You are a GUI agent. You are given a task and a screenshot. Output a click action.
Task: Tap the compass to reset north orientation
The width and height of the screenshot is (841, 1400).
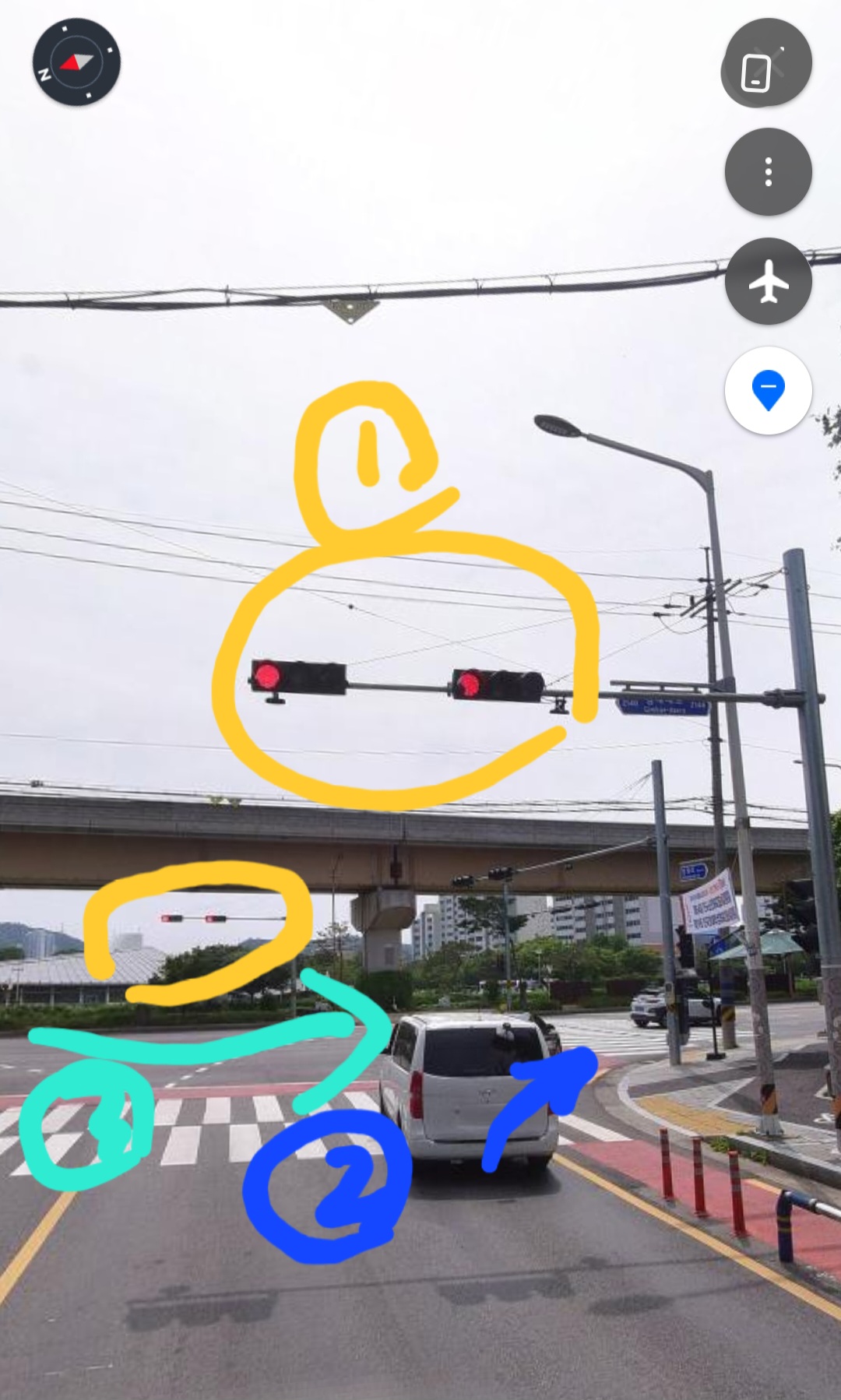pos(75,61)
